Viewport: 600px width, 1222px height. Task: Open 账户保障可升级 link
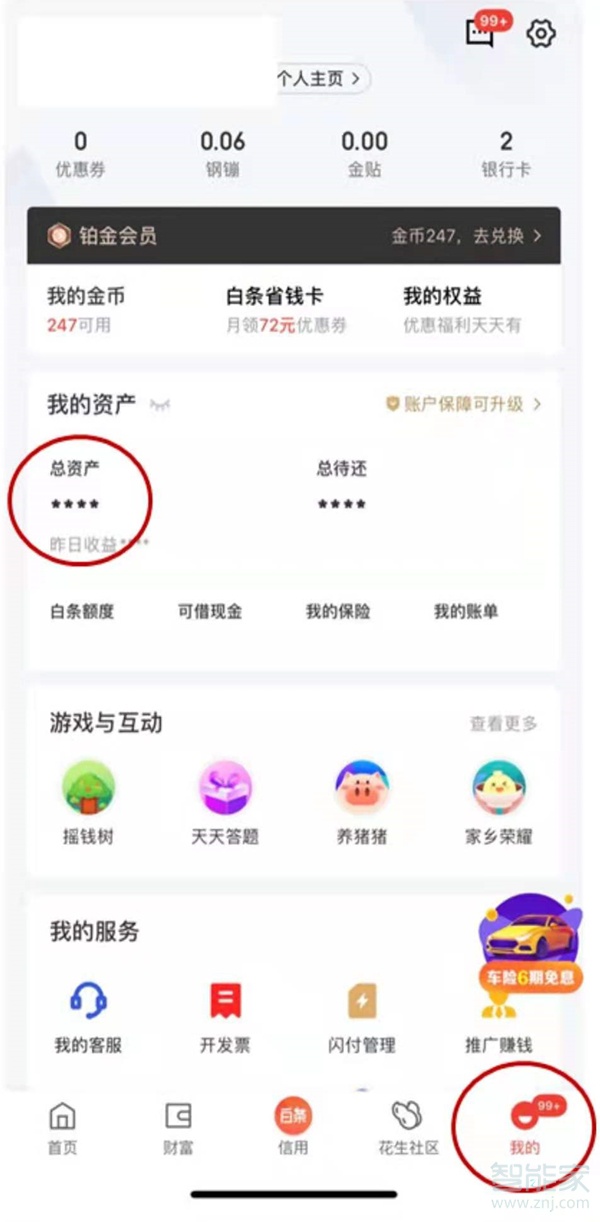click(464, 404)
